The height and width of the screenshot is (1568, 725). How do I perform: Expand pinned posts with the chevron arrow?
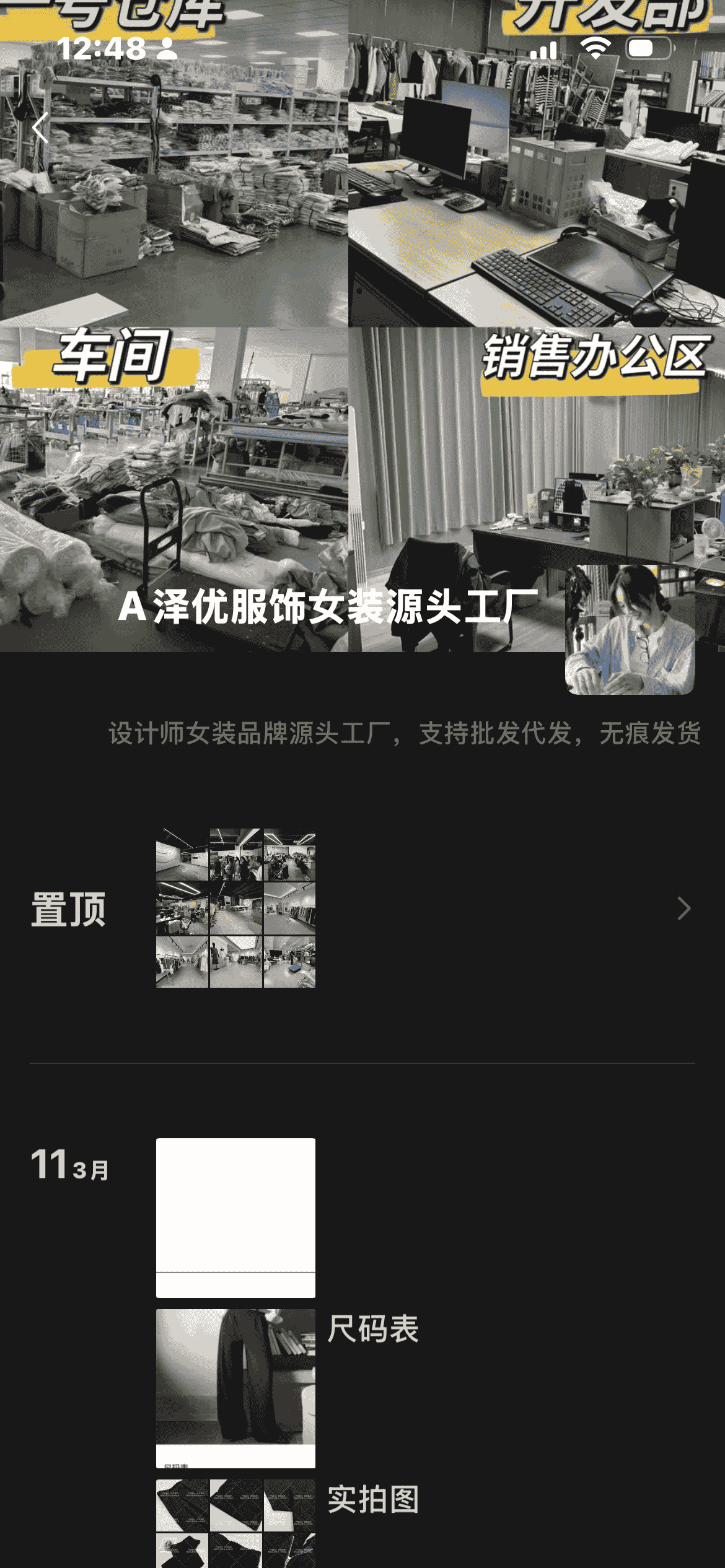click(x=683, y=908)
